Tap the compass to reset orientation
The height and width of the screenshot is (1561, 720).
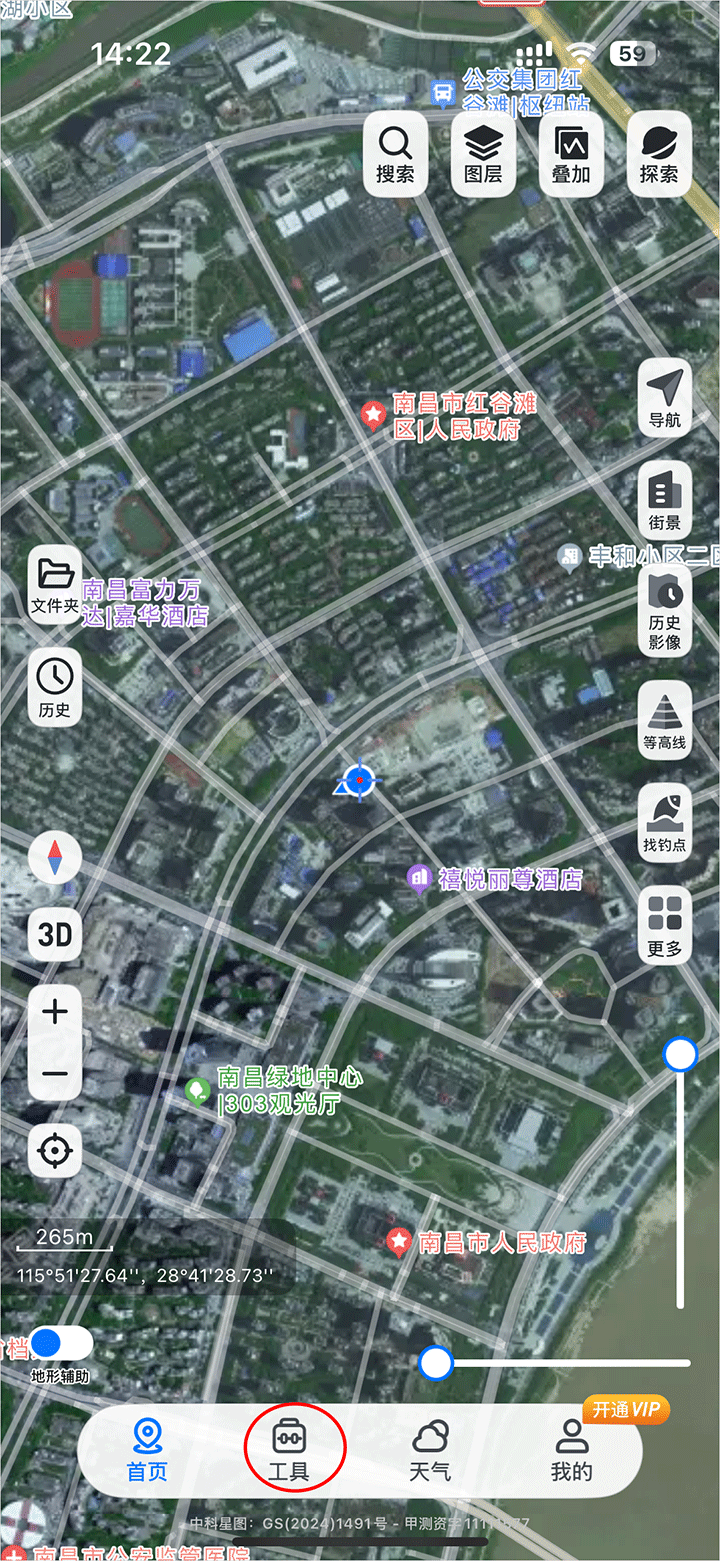pos(55,859)
